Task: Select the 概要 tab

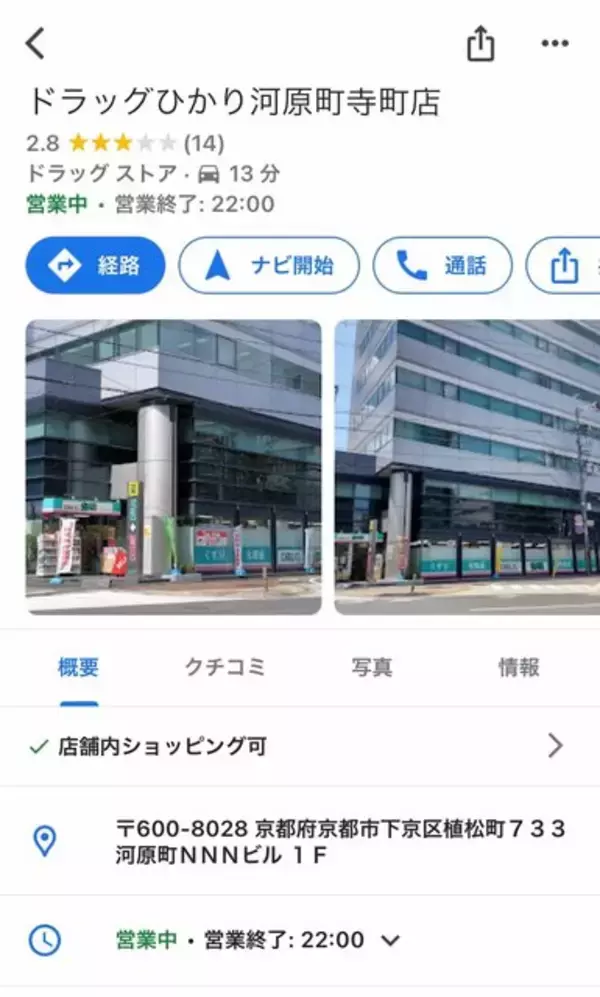Action: tap(79, 668)
